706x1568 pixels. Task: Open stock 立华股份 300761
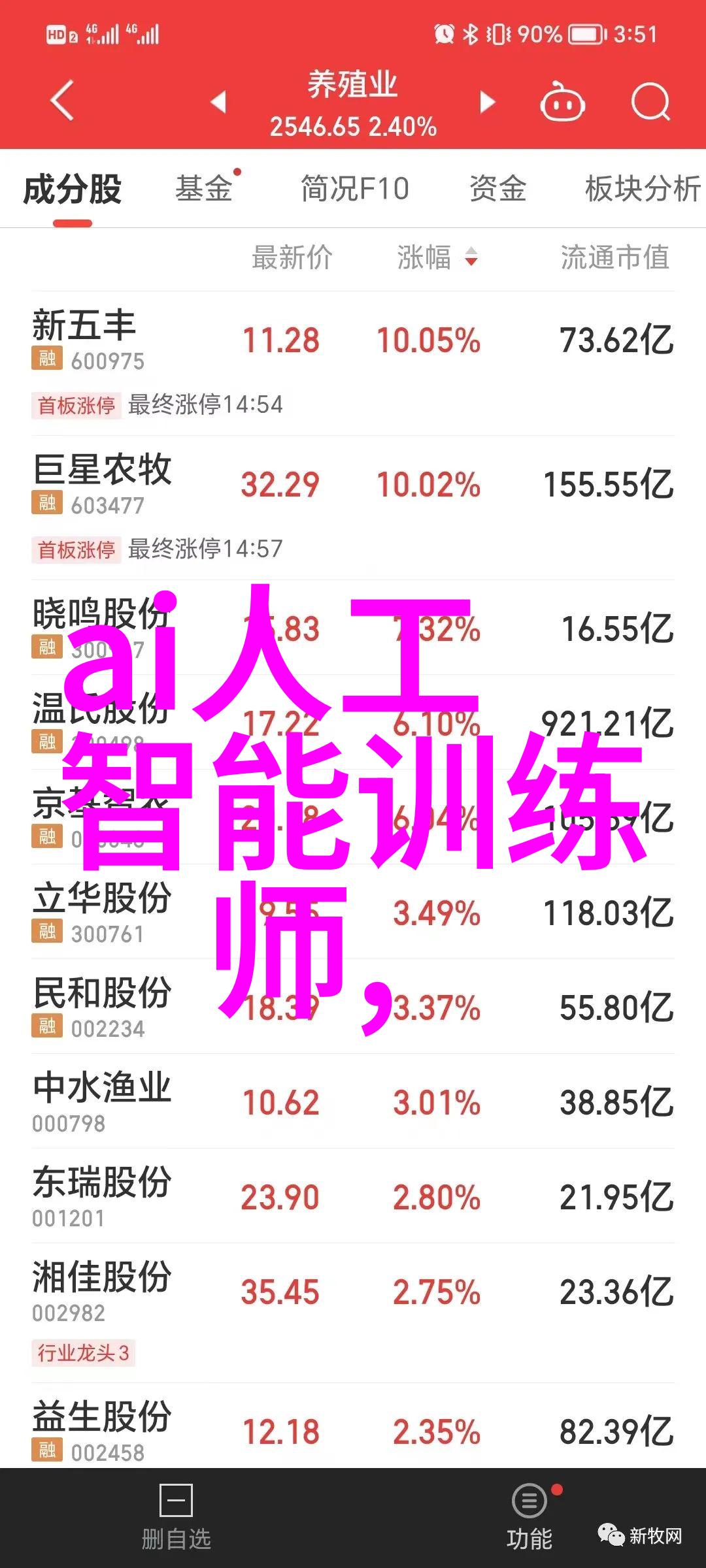(x=353, y=912)
